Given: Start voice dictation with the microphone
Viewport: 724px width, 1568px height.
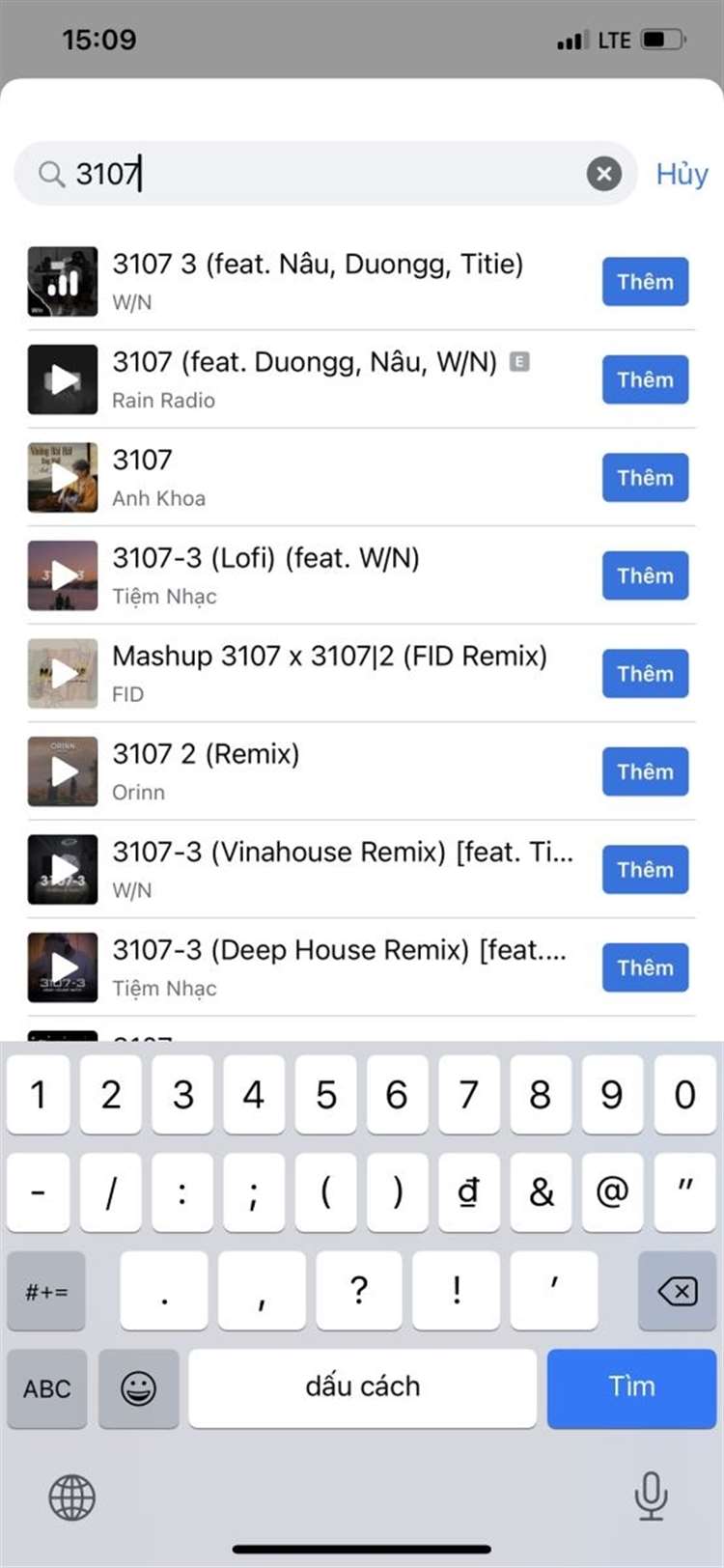Looking at the screenshot, I should (x=650, y=1496).
